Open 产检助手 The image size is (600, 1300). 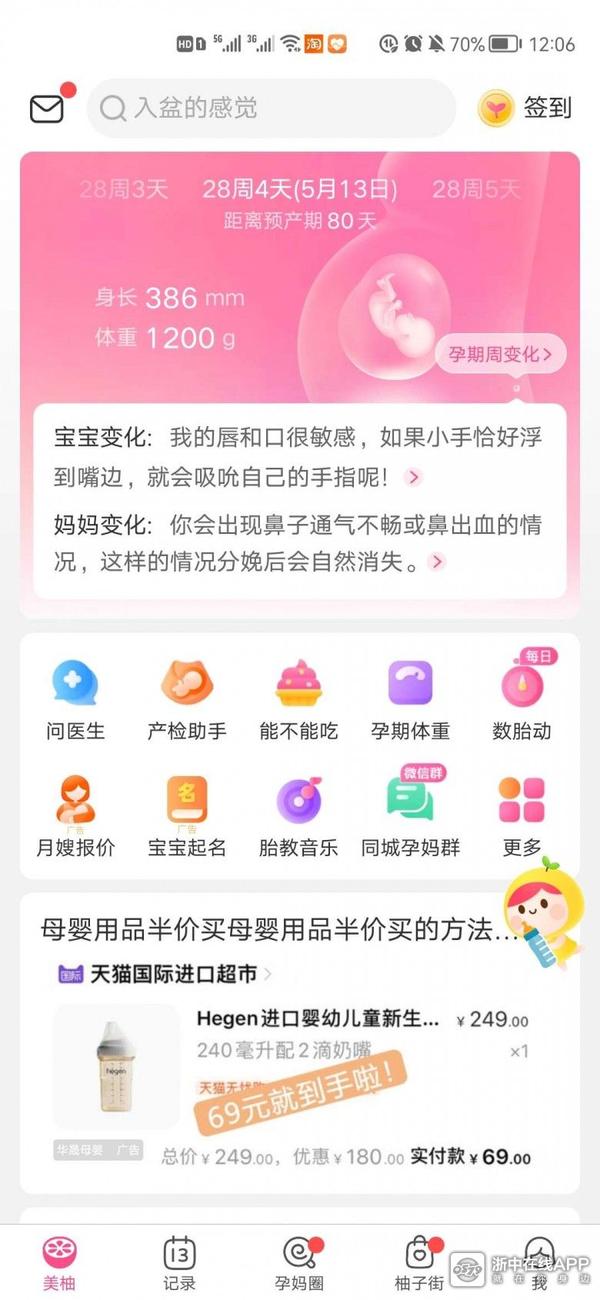[187, 700]
